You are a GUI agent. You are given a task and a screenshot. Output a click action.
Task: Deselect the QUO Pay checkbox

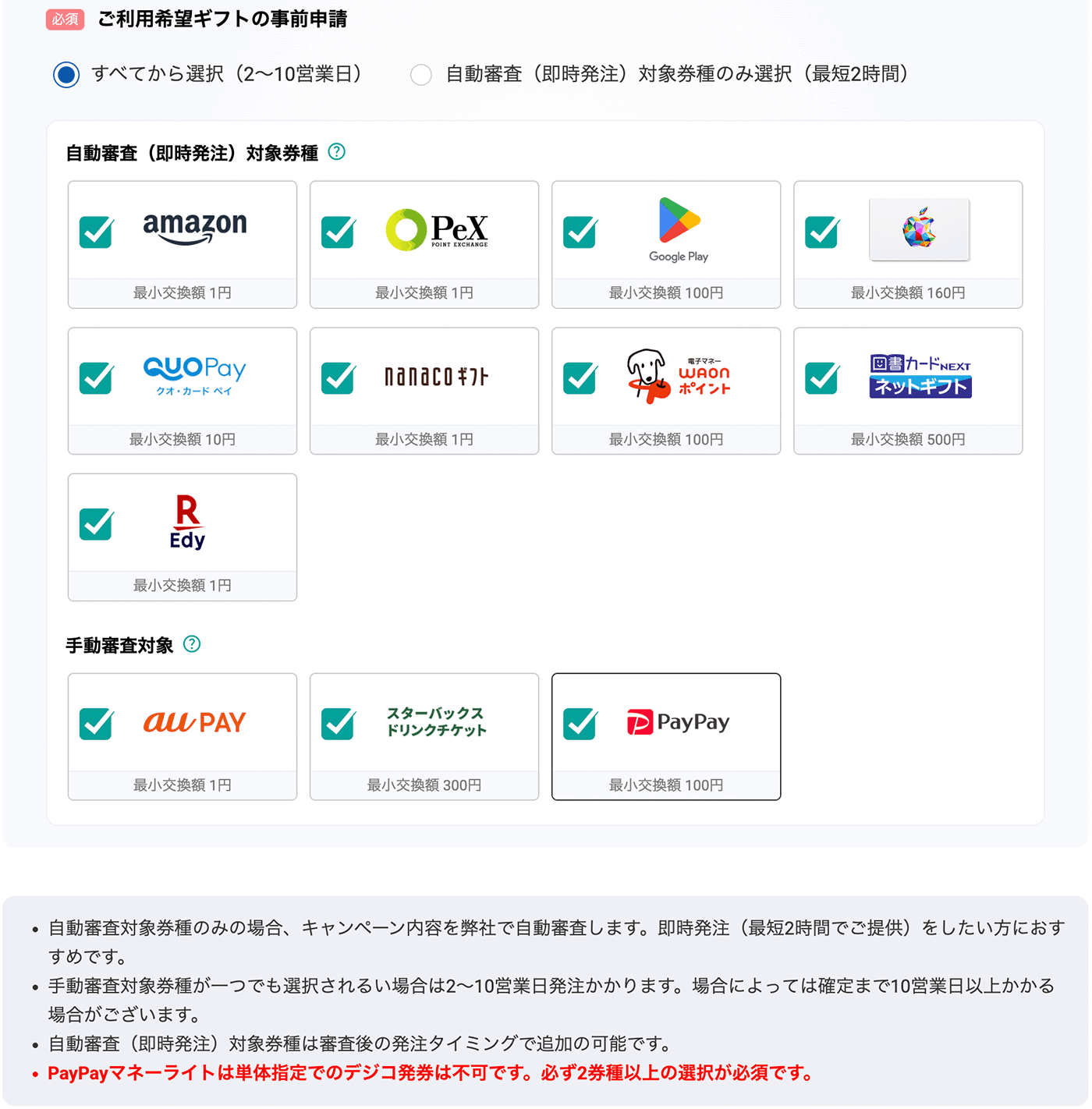(x=97, y=378)
